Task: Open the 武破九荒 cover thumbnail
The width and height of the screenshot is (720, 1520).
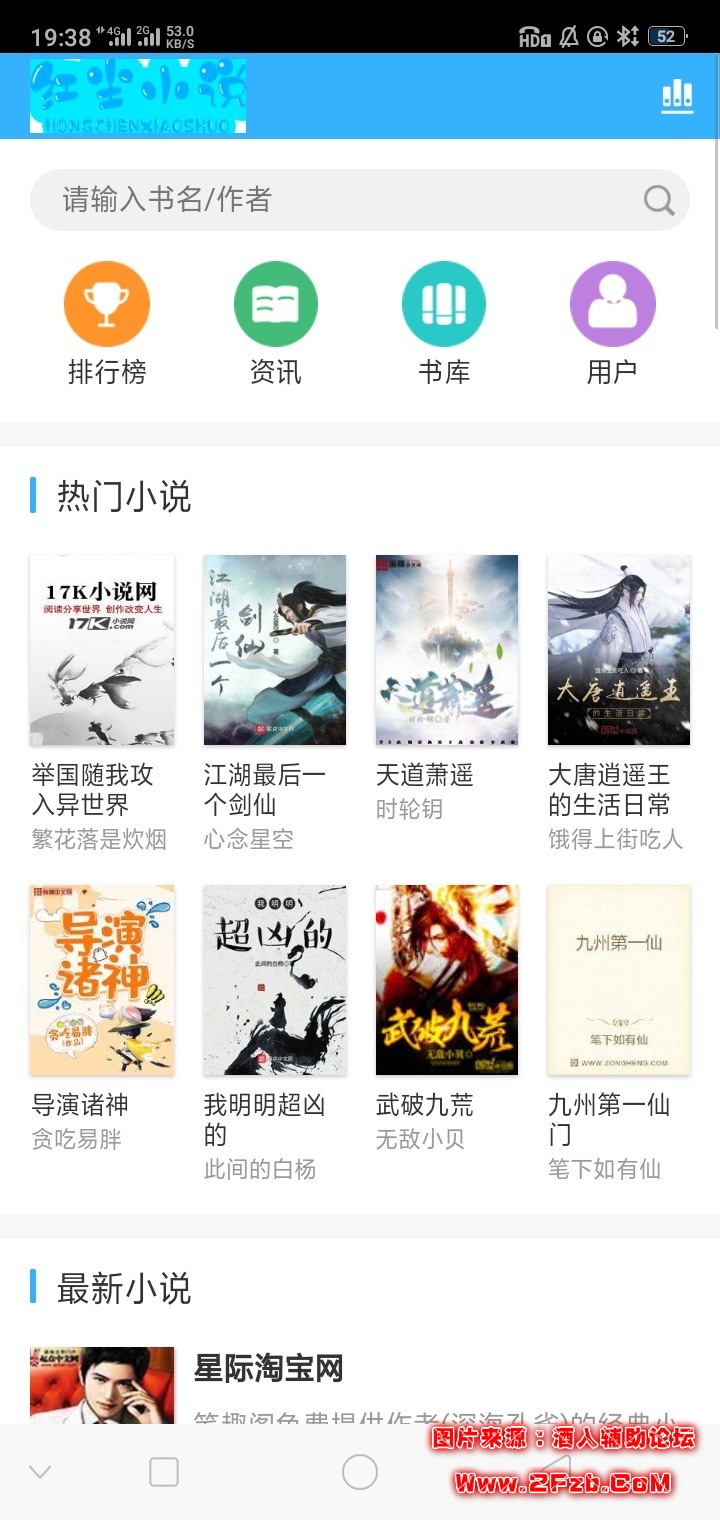Action: 446,980
